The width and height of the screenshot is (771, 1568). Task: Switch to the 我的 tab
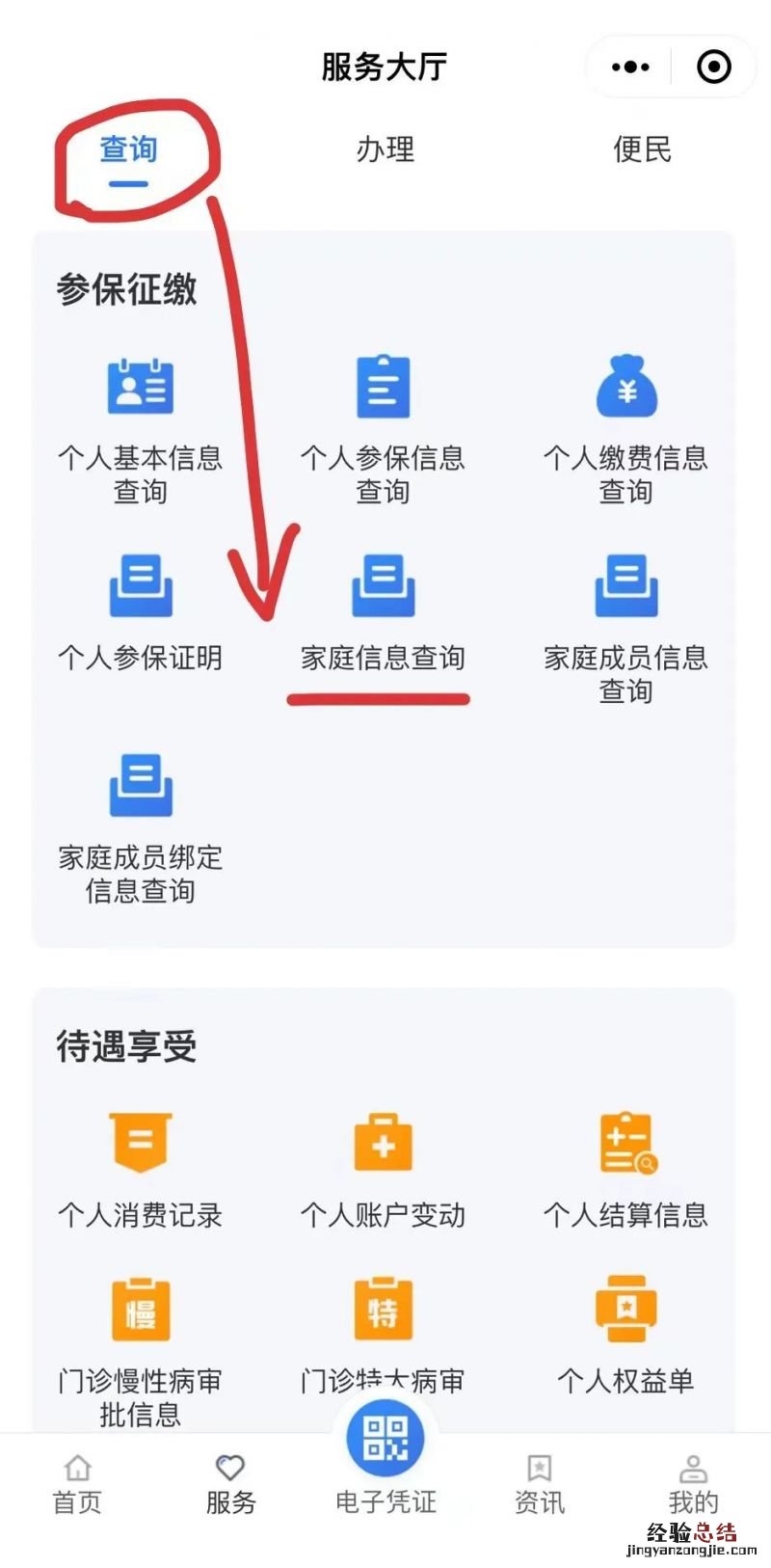click(693, 1483)
